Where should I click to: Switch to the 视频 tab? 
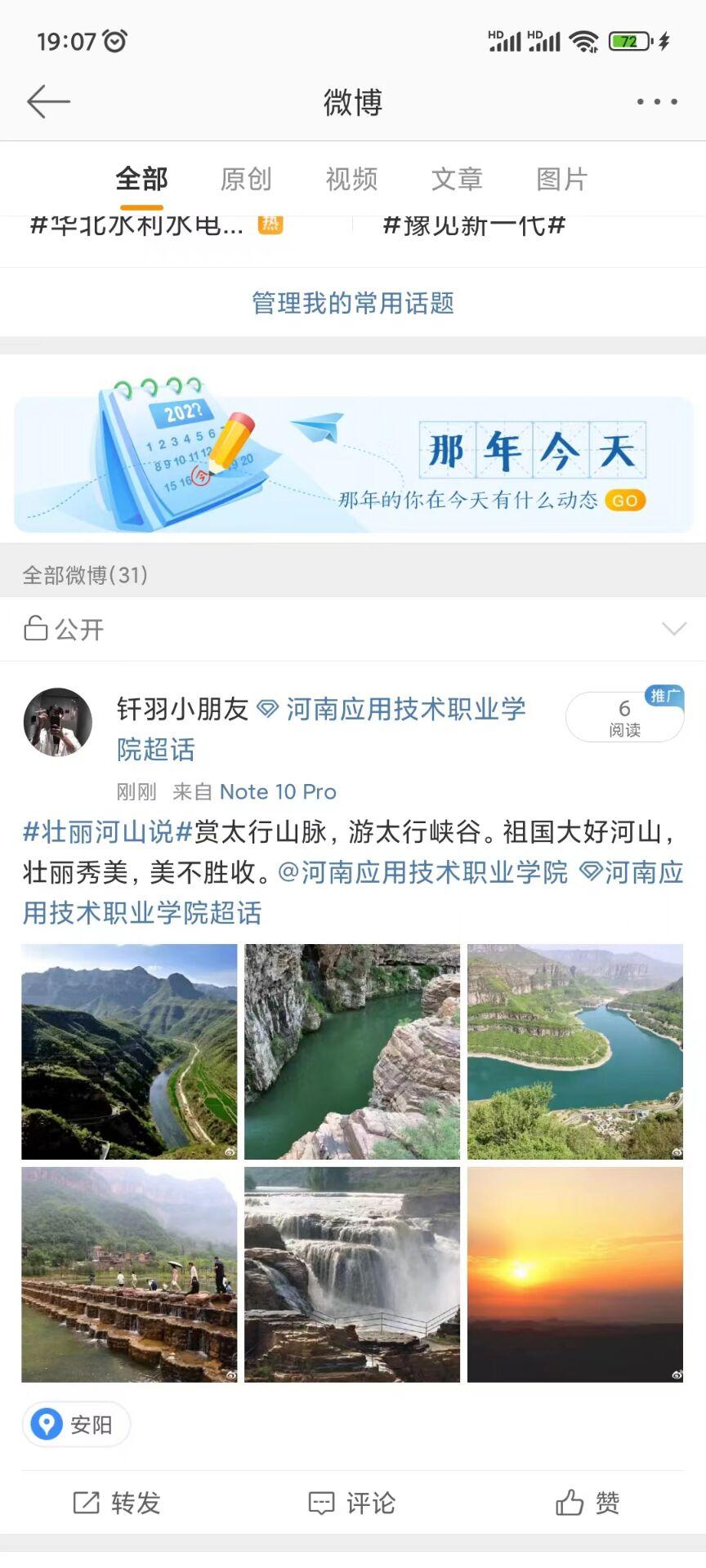click(x=351, y=179)
